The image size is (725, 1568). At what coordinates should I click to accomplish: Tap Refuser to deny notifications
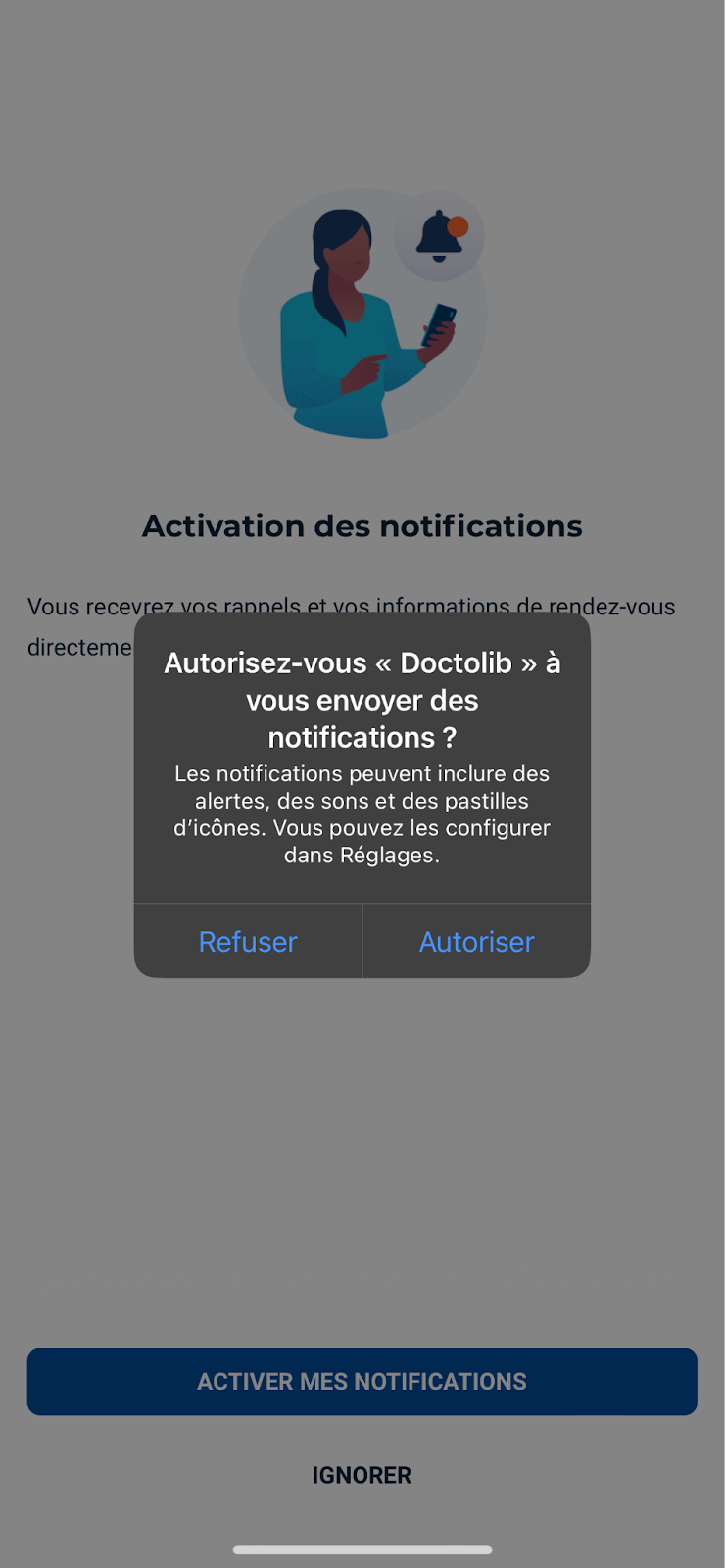tap(248, 941)
